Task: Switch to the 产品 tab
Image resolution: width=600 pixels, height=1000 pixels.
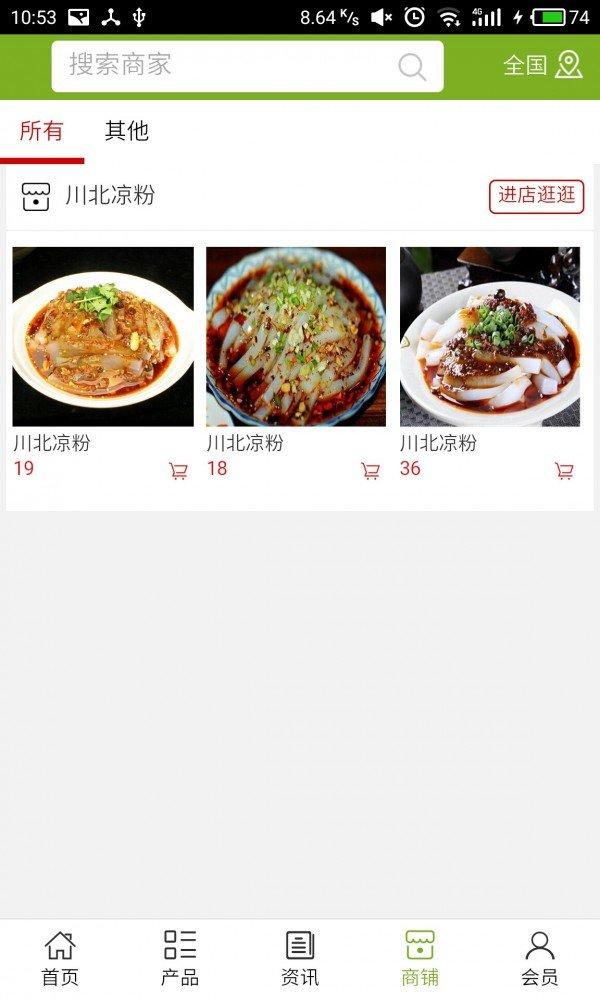Action: 180,958
